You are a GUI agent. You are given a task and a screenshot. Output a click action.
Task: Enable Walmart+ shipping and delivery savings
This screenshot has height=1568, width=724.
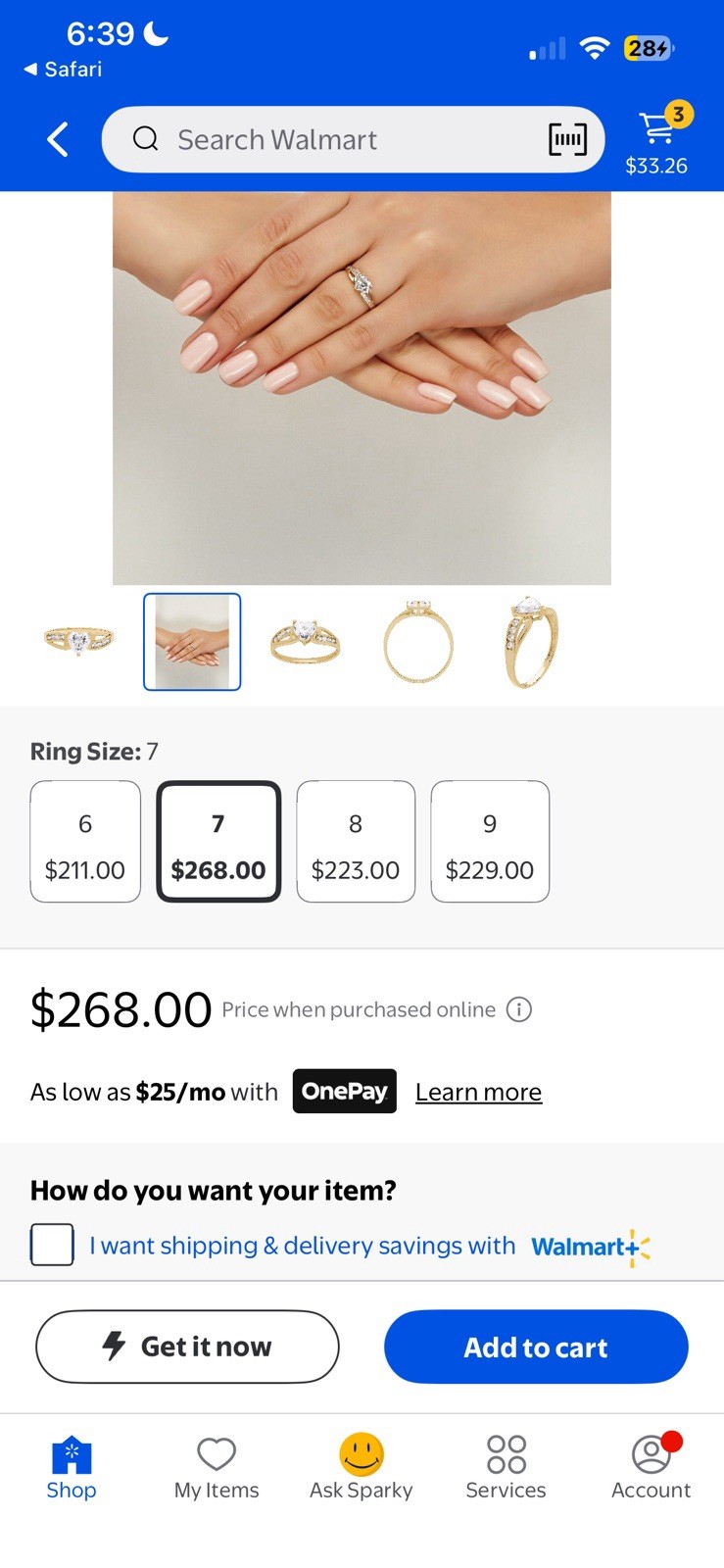point(52,1244)
